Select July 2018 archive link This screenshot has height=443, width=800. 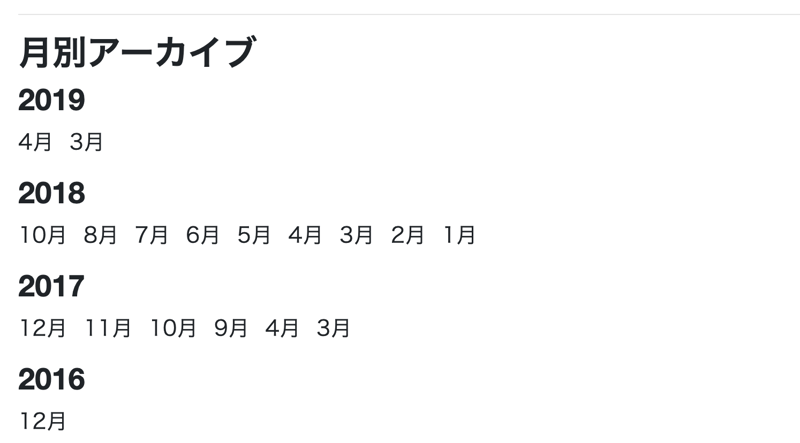[x=152, y=235]
